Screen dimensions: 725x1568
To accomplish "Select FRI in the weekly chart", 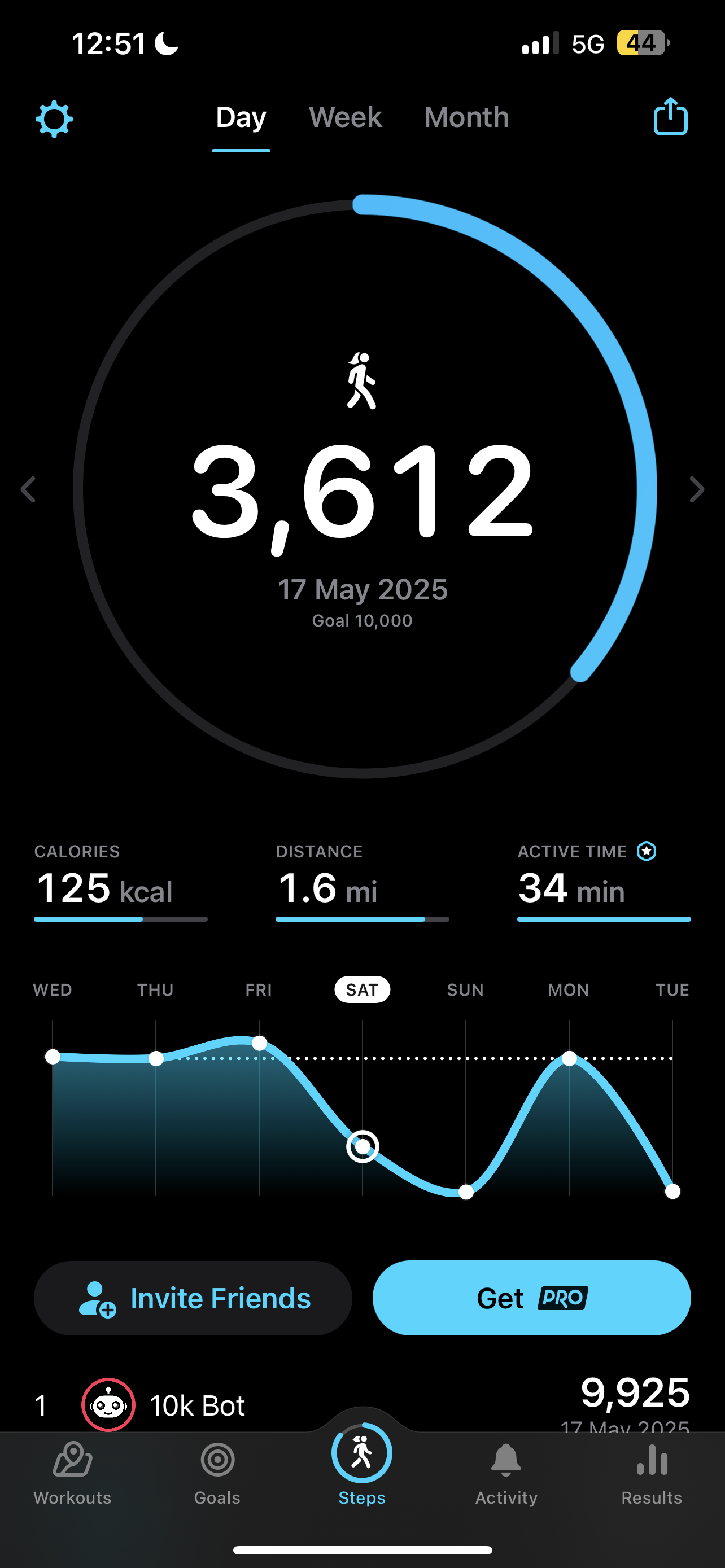I will click(x=259, y=990).
